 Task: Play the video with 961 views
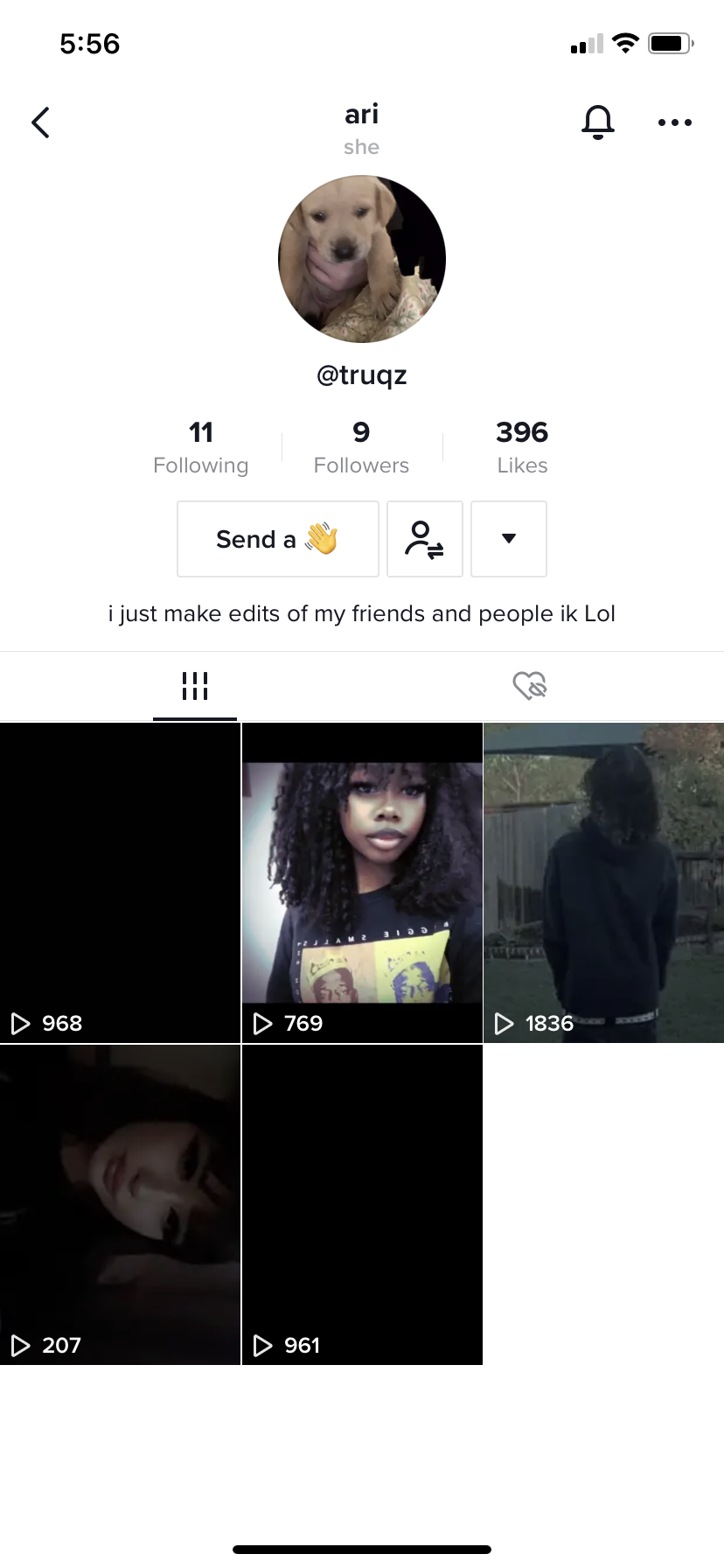click(362, 1205)
